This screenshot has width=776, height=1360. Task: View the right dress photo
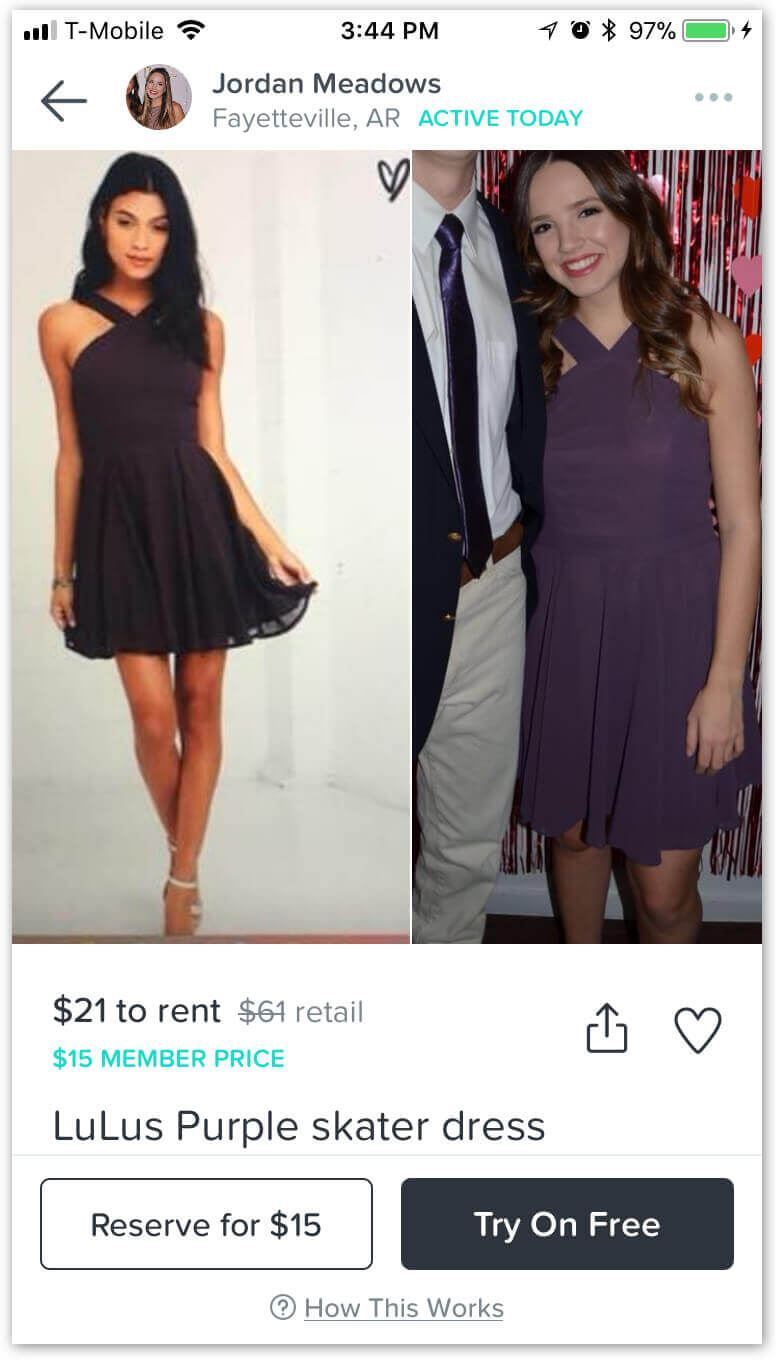coord(587,547)
